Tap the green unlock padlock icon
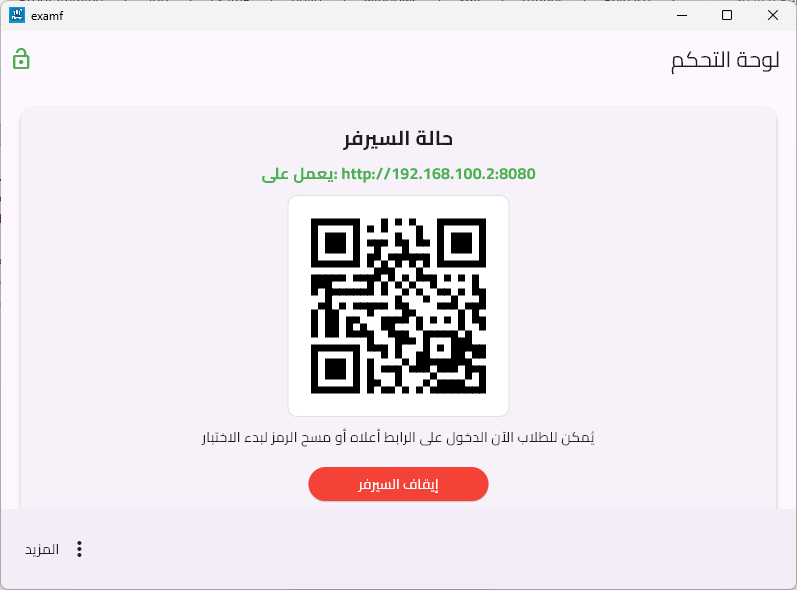 [x=21, y=60]
